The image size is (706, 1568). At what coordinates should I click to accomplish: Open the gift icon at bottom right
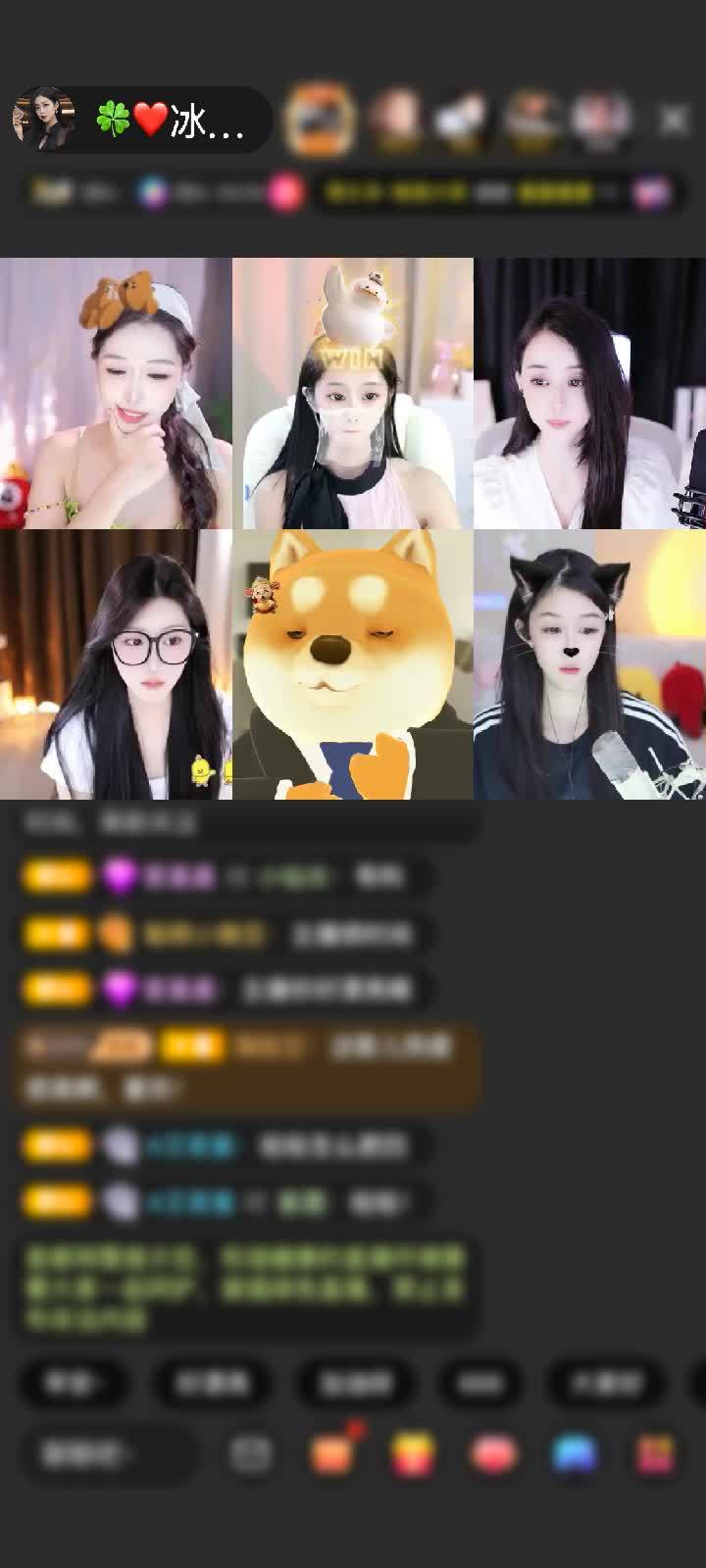tap(655, 1454)
